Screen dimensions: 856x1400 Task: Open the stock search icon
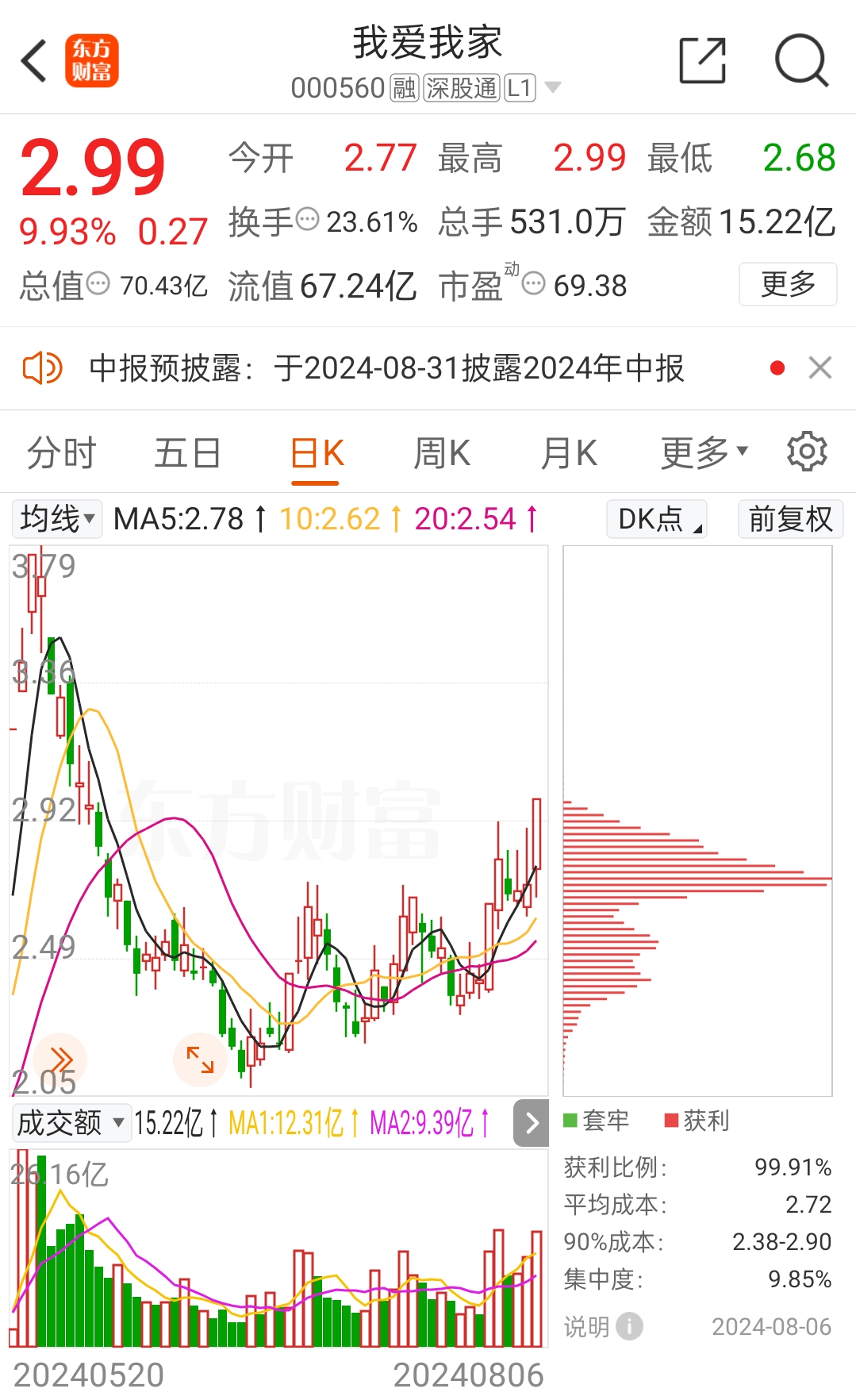(803, 60)
